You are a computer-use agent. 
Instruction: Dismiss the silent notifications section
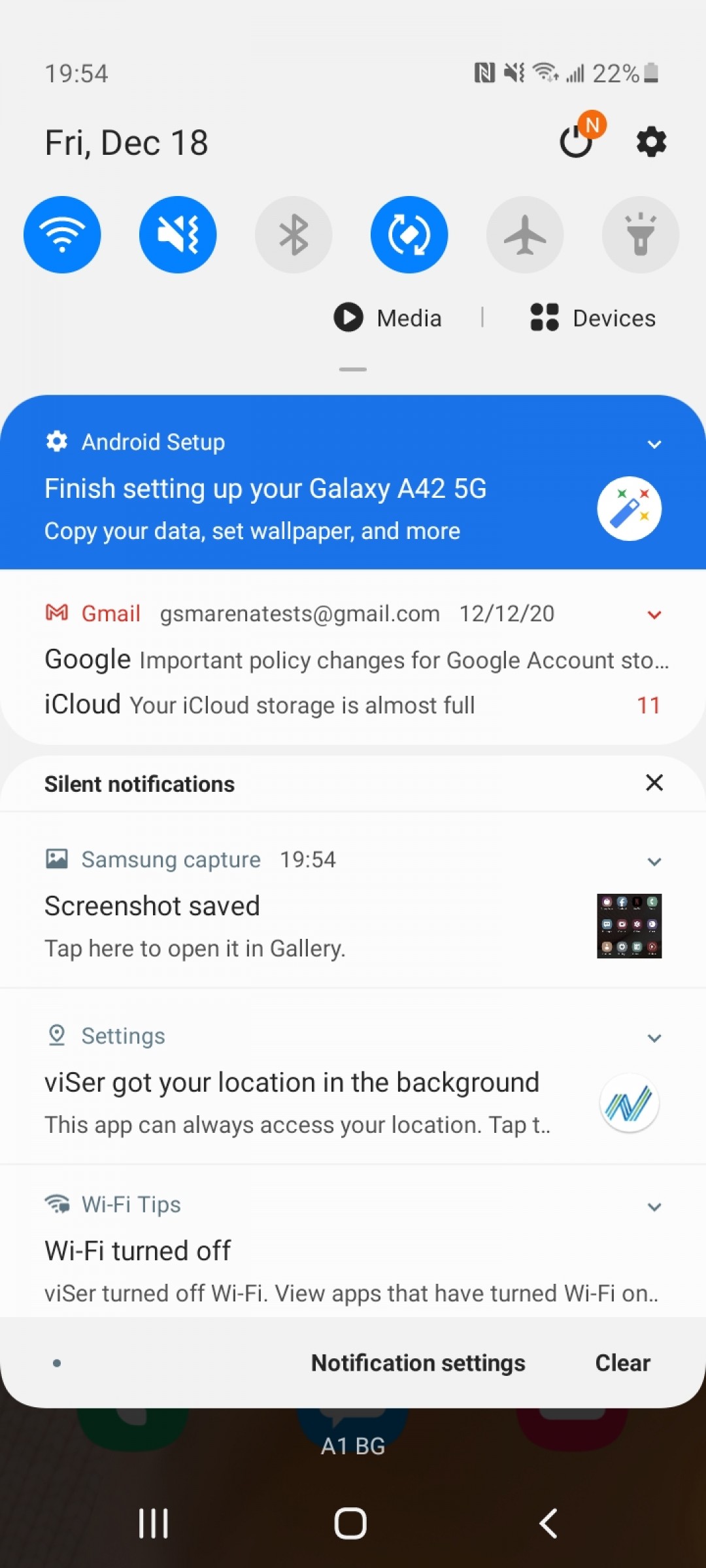[x=654, y=783]
